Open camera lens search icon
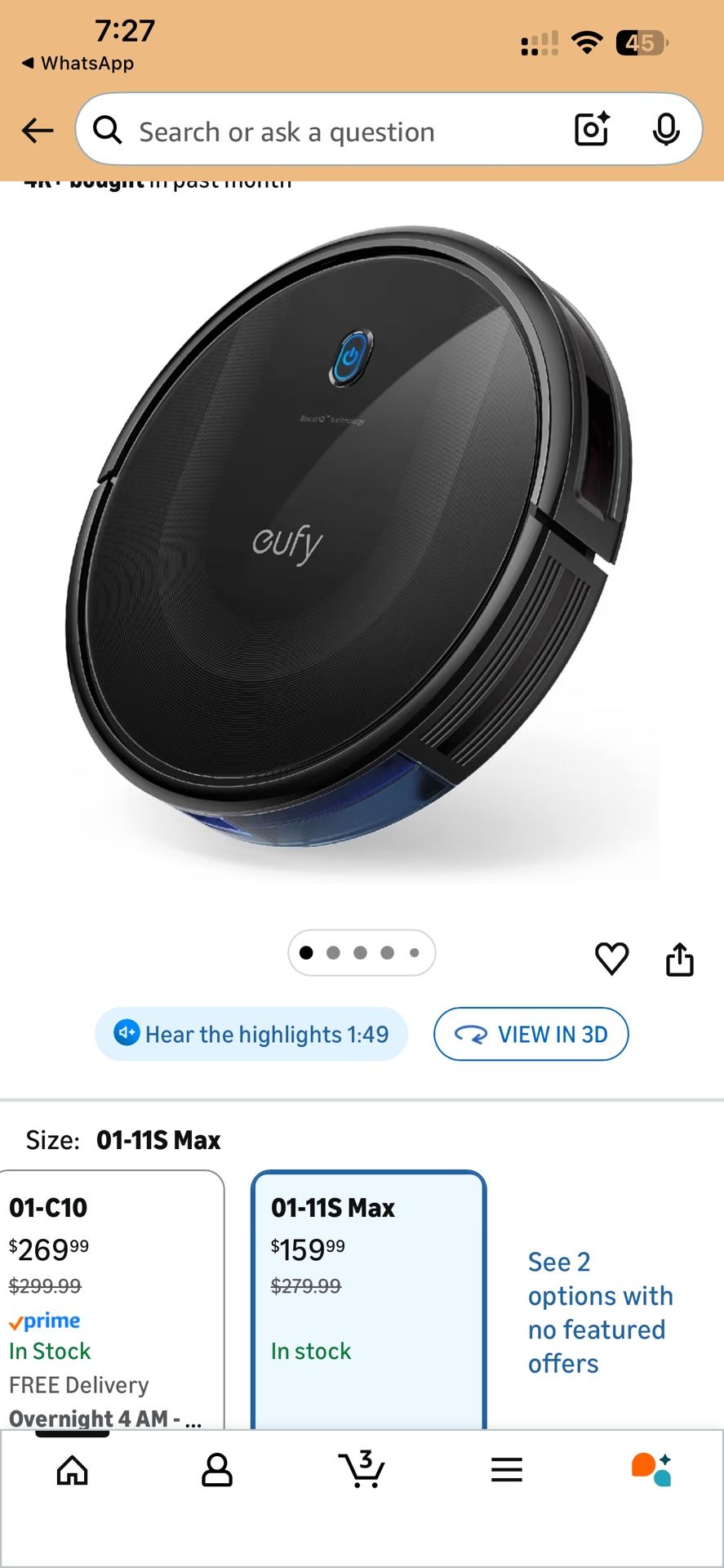Screen dimensions: 724x1568 pos(592,129)
